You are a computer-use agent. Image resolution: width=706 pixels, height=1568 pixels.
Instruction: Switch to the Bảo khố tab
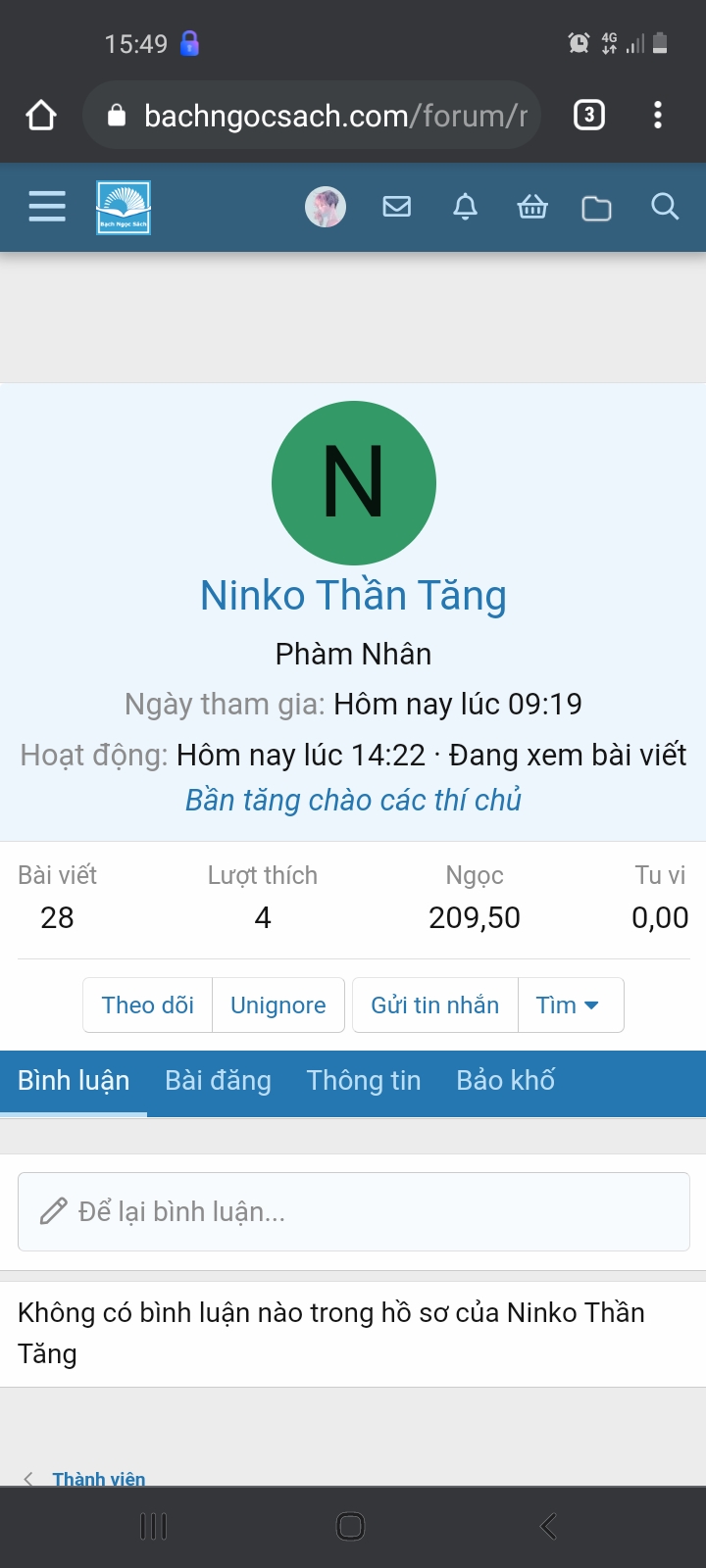point(506,1080)
